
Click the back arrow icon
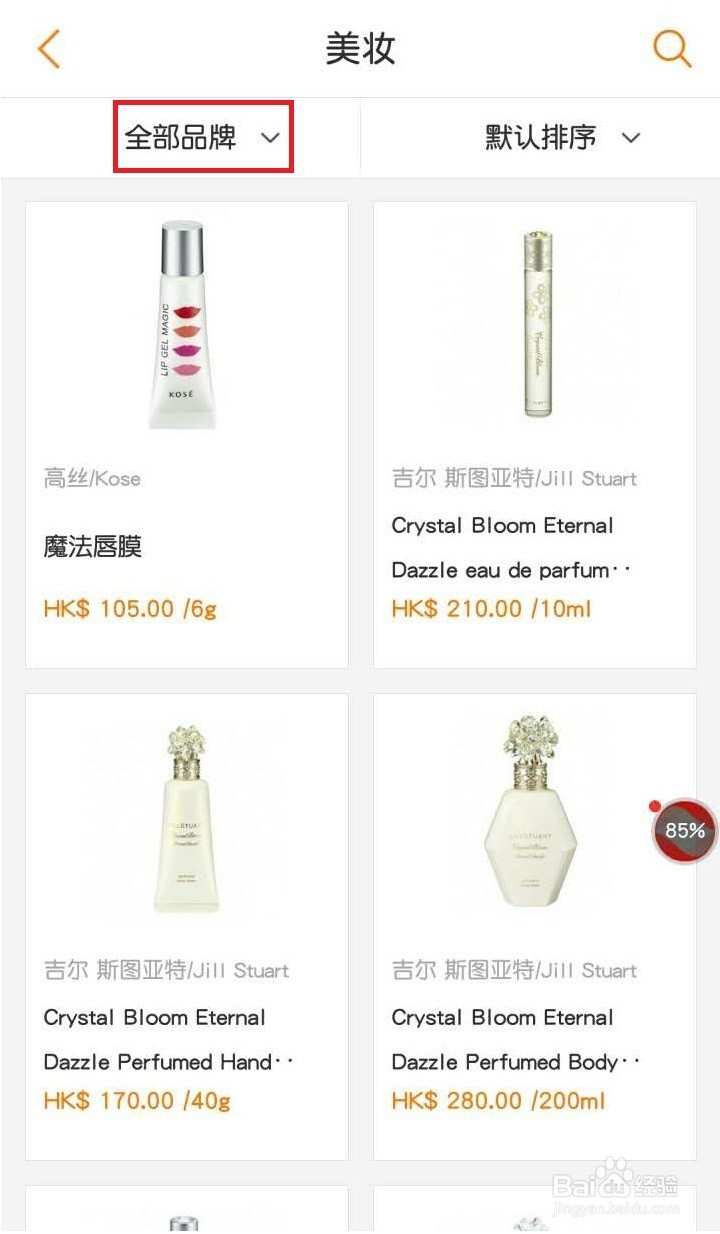(48, 48)
